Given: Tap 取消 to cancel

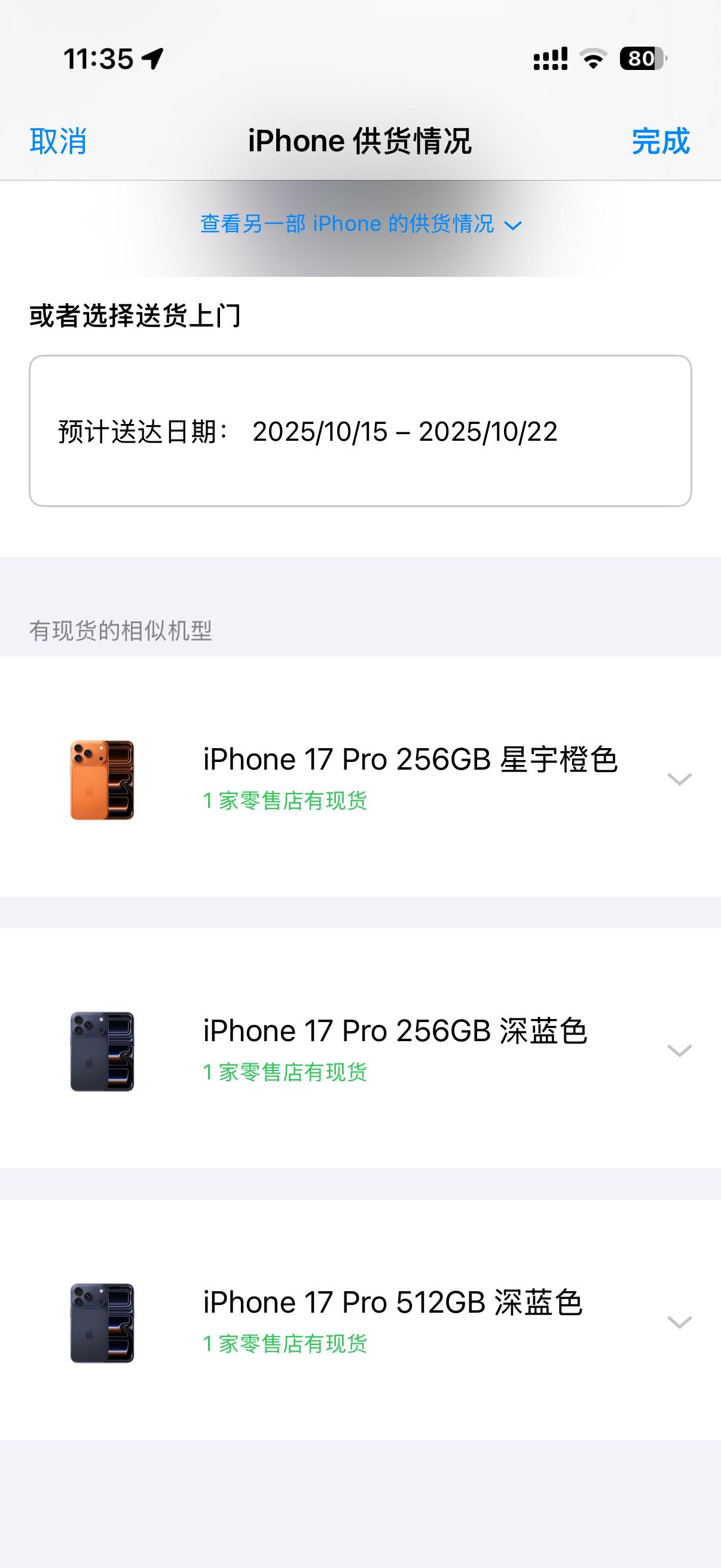Looking at the screenshot, I should 58,141.
